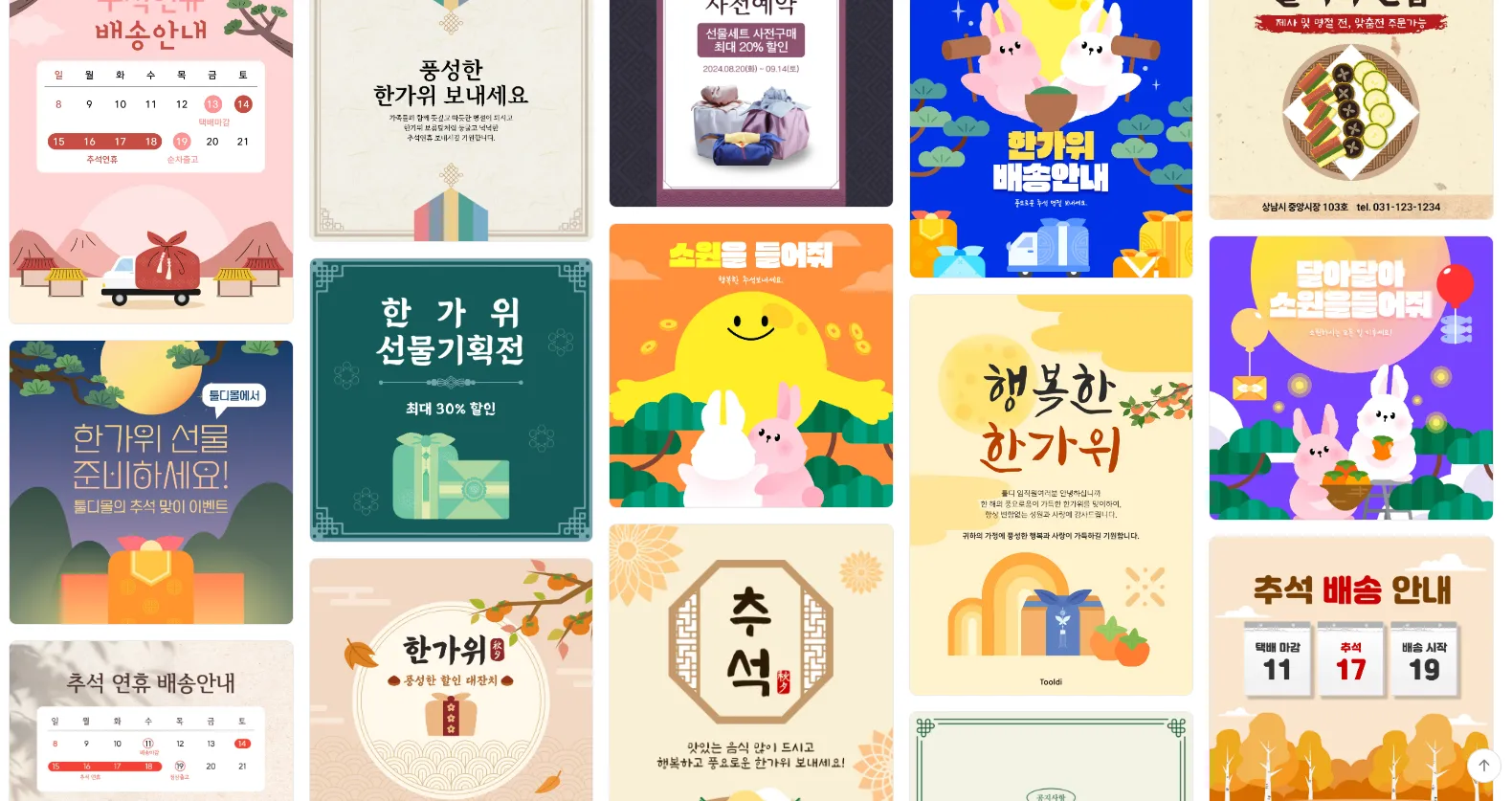
Task: Select the 풍성한 한가위 보내세요 template
Action: [451, 120]
